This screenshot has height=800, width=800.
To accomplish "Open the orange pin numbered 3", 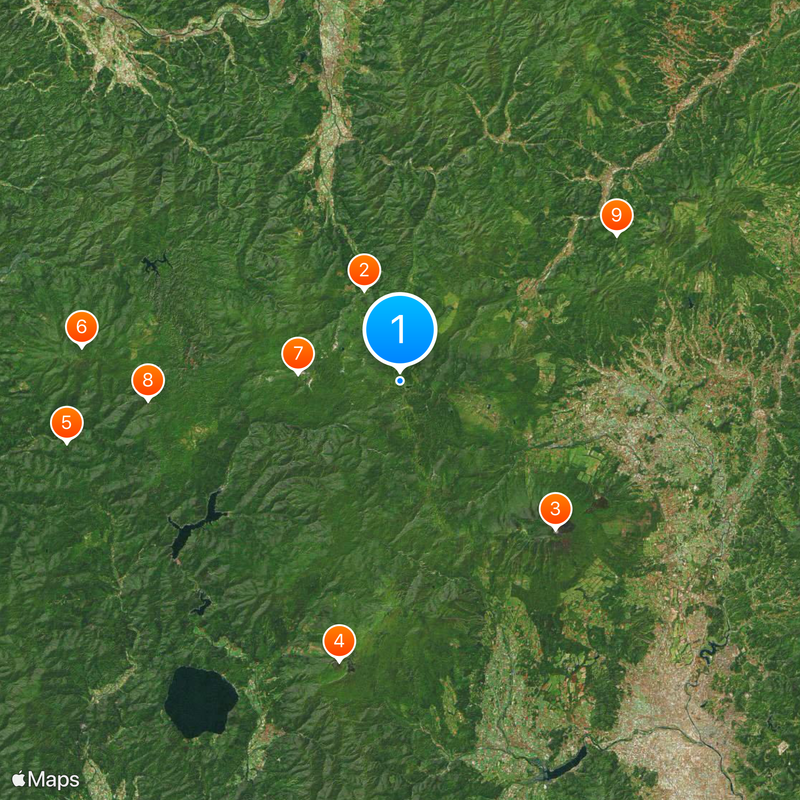I will click(555, 509).
